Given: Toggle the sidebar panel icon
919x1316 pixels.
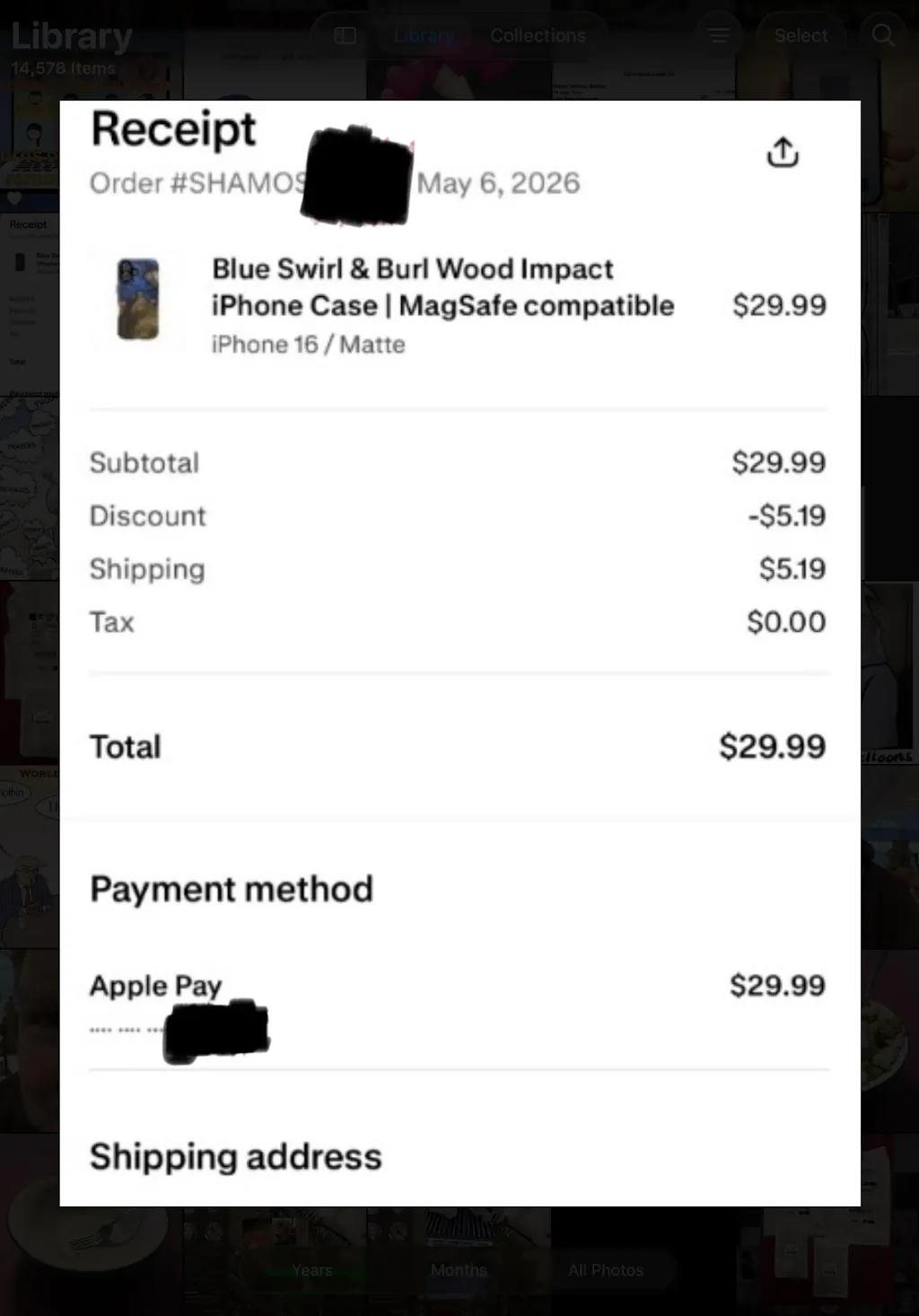Looking at the screenshot, I should click(x=345, y=35).
